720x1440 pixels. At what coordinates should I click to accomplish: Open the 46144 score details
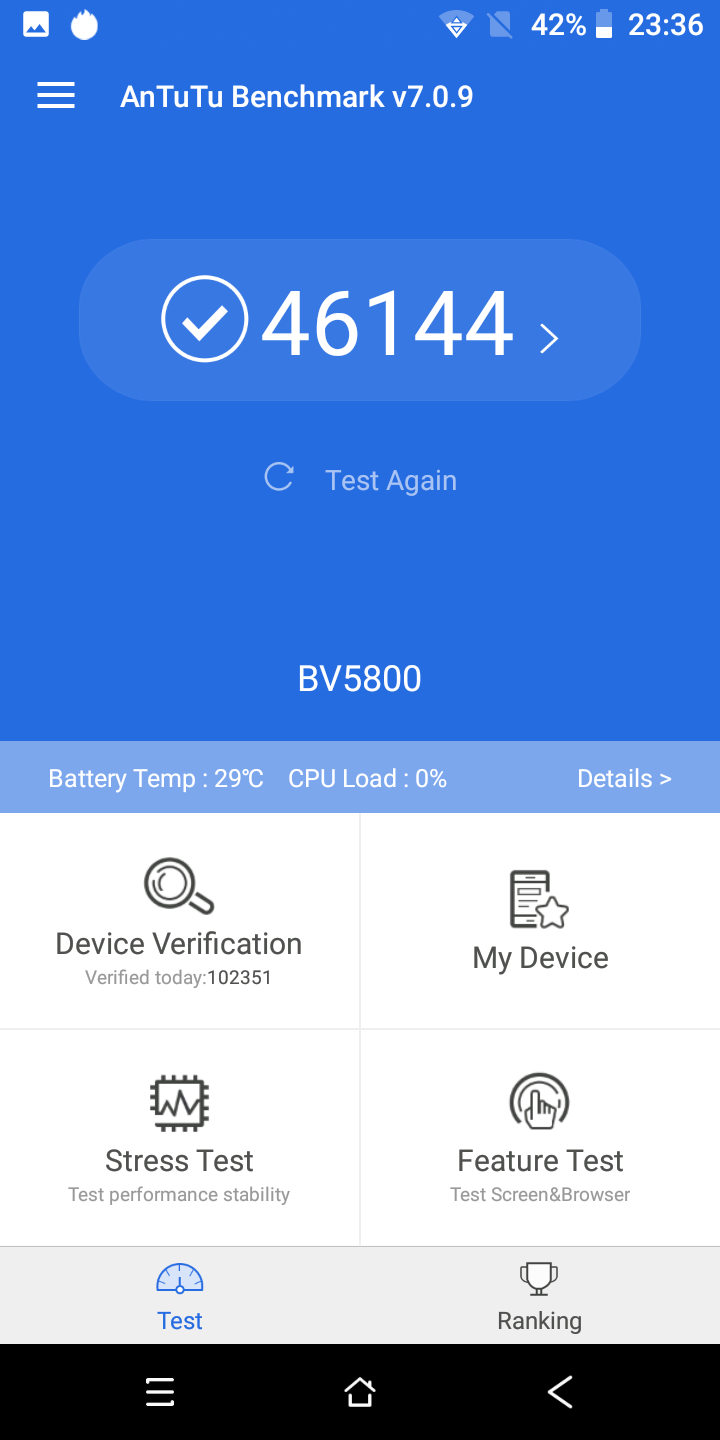click(360, 320)
